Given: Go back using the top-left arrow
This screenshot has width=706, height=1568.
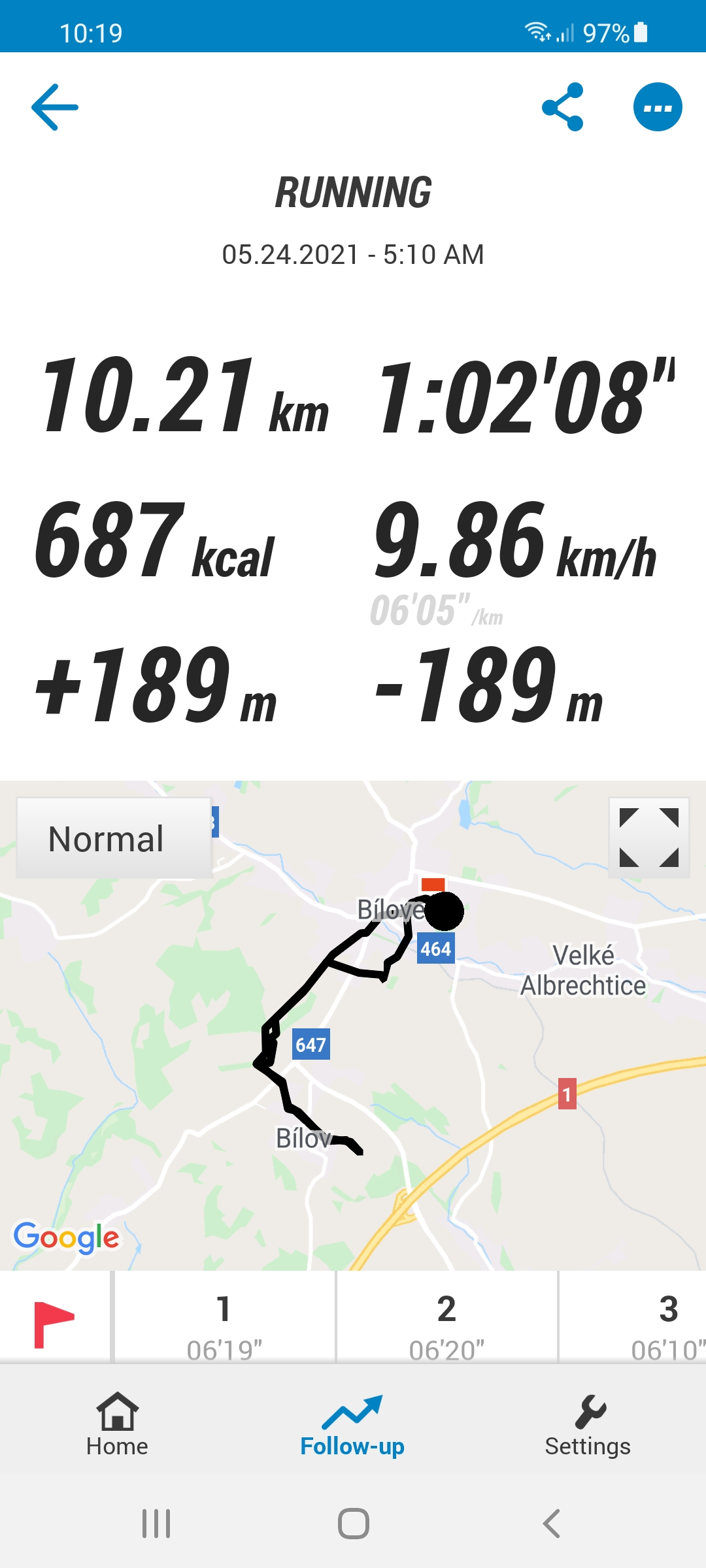Looking at the screenshot, I should pos(55,107).
